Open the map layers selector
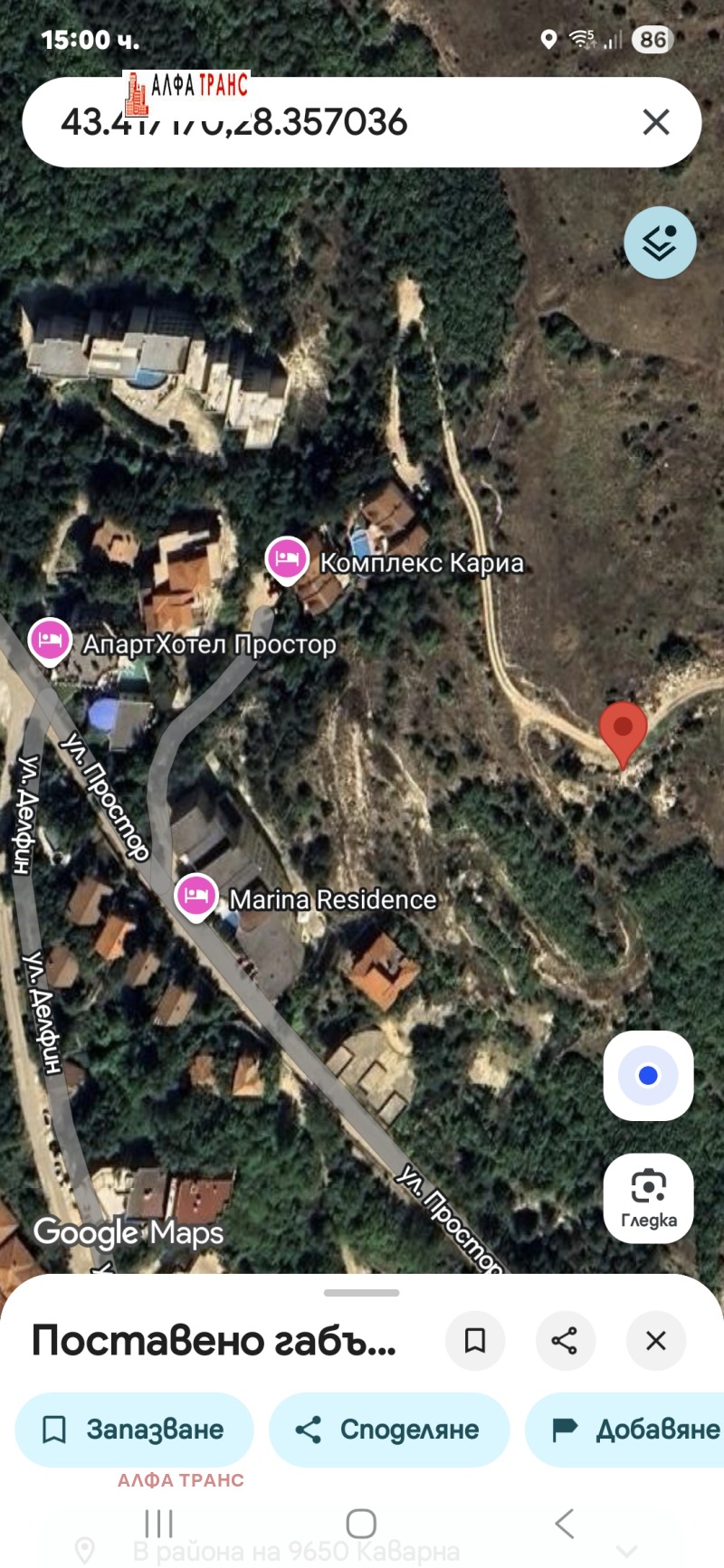Viewport: 724px width, 1568px height. click(660, 242)
